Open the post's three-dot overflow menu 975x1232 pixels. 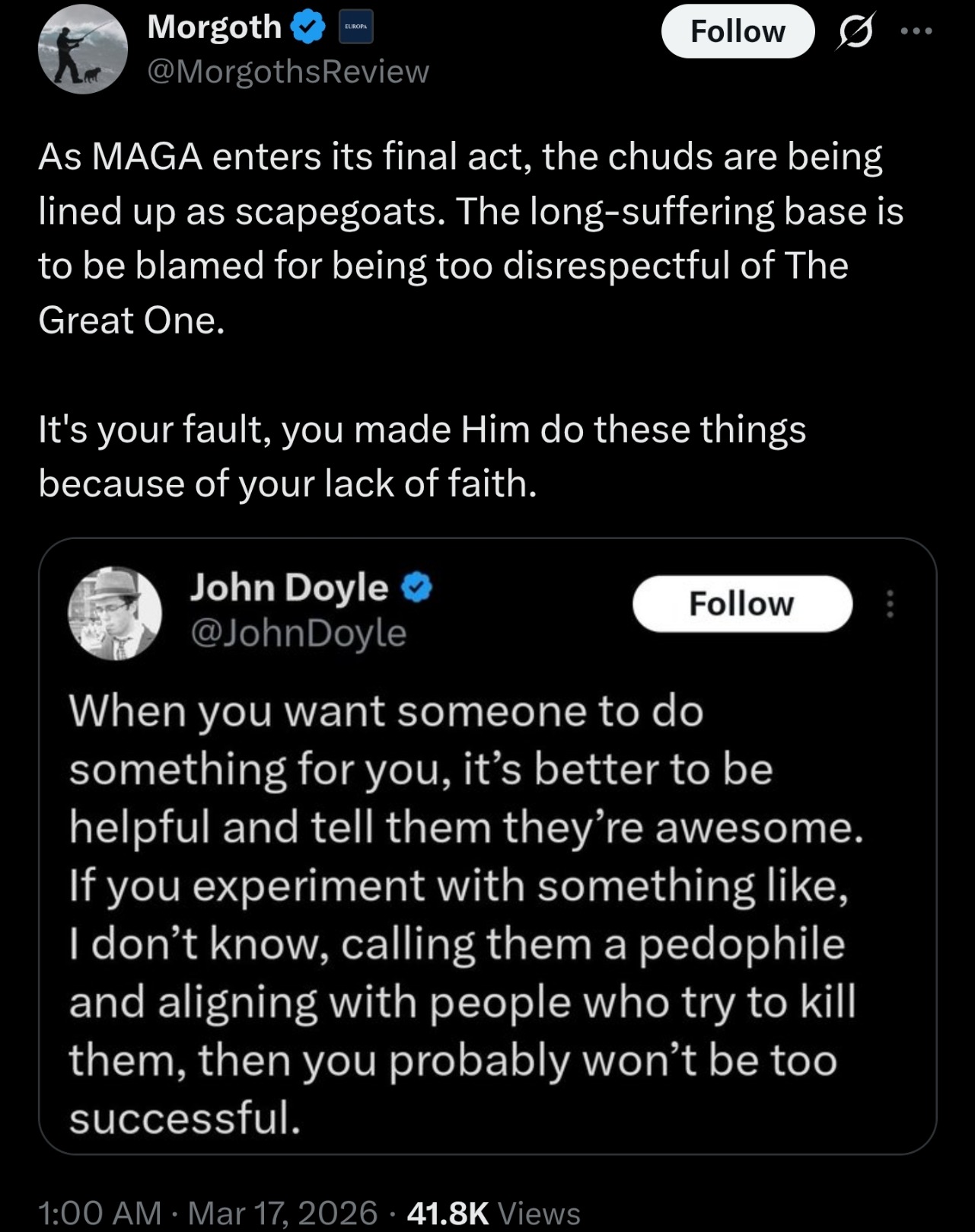[916, 31]
